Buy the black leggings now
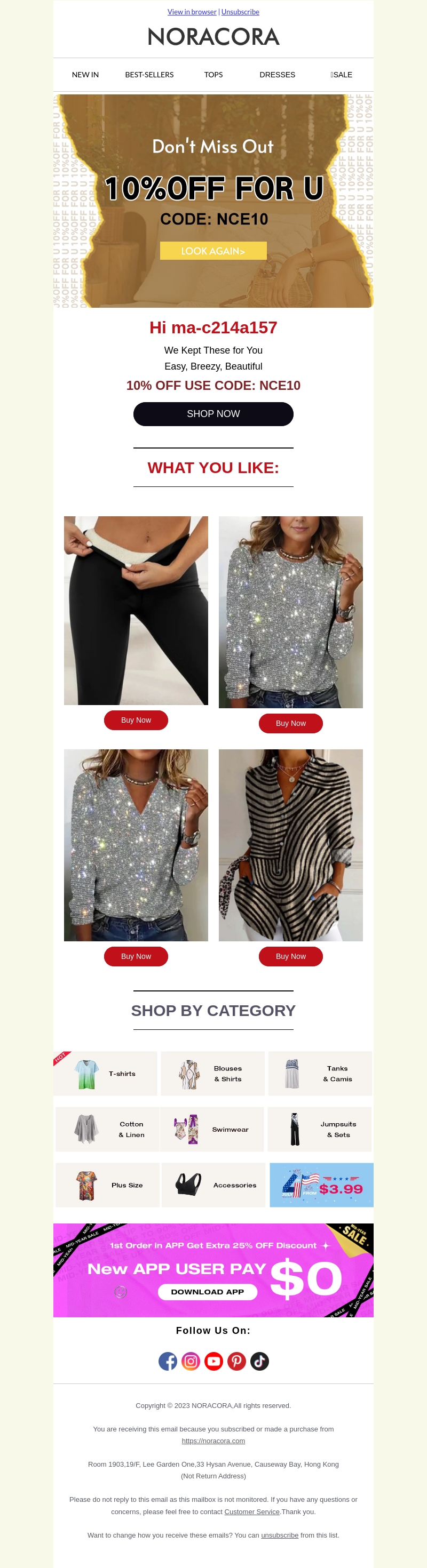This screenshot has width=427, height=1568. tap(136, 720)
